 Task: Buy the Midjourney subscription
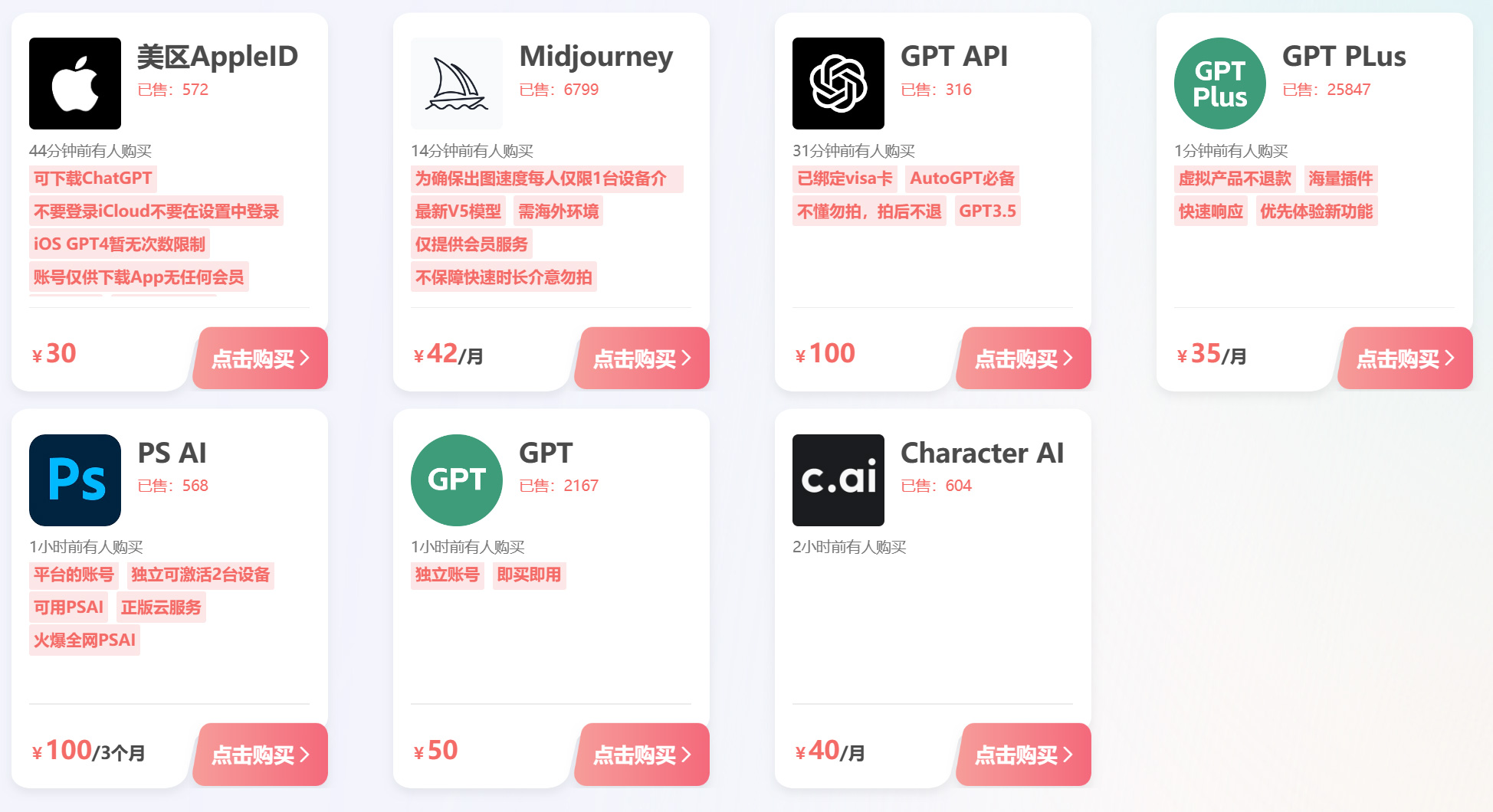coord(642,359)
